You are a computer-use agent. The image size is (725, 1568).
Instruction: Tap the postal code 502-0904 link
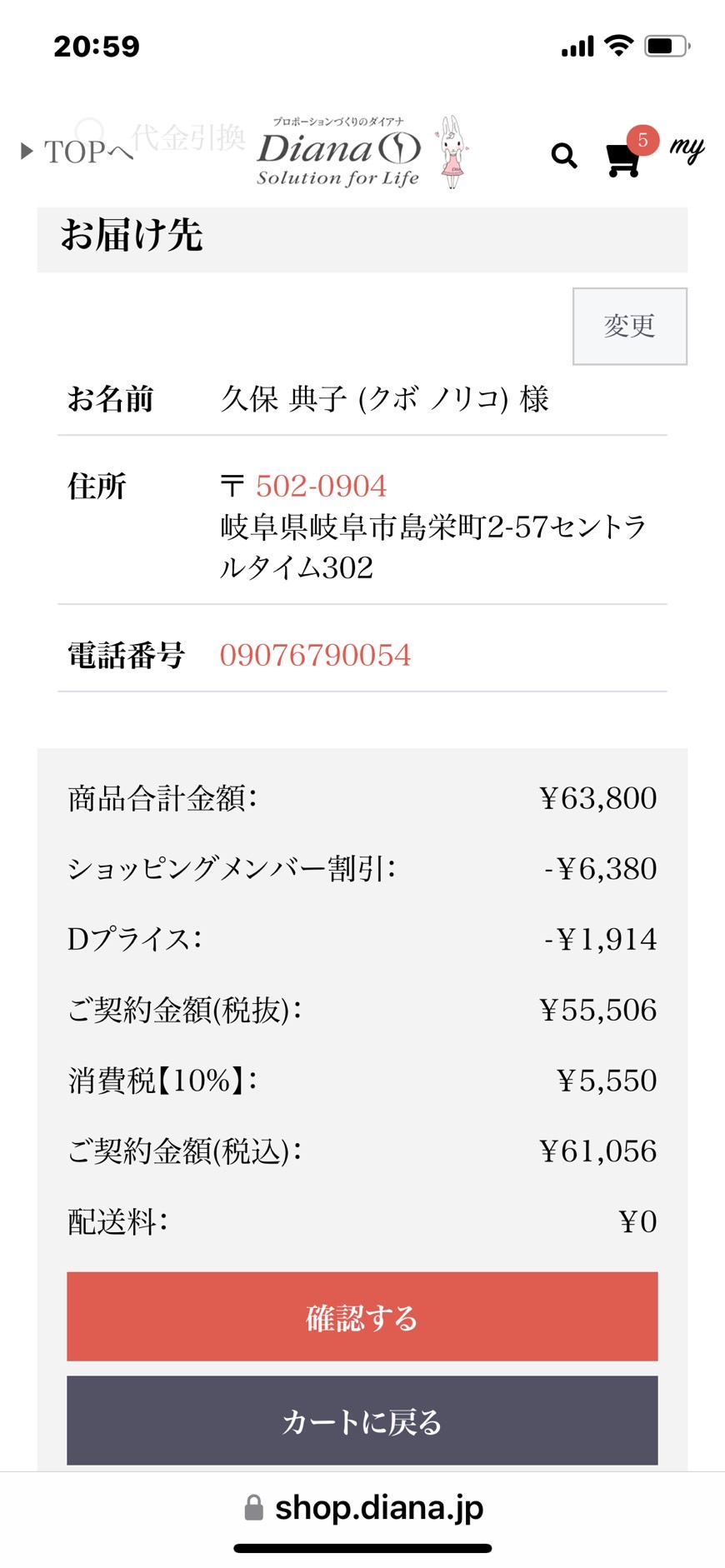tap(321, 486)
